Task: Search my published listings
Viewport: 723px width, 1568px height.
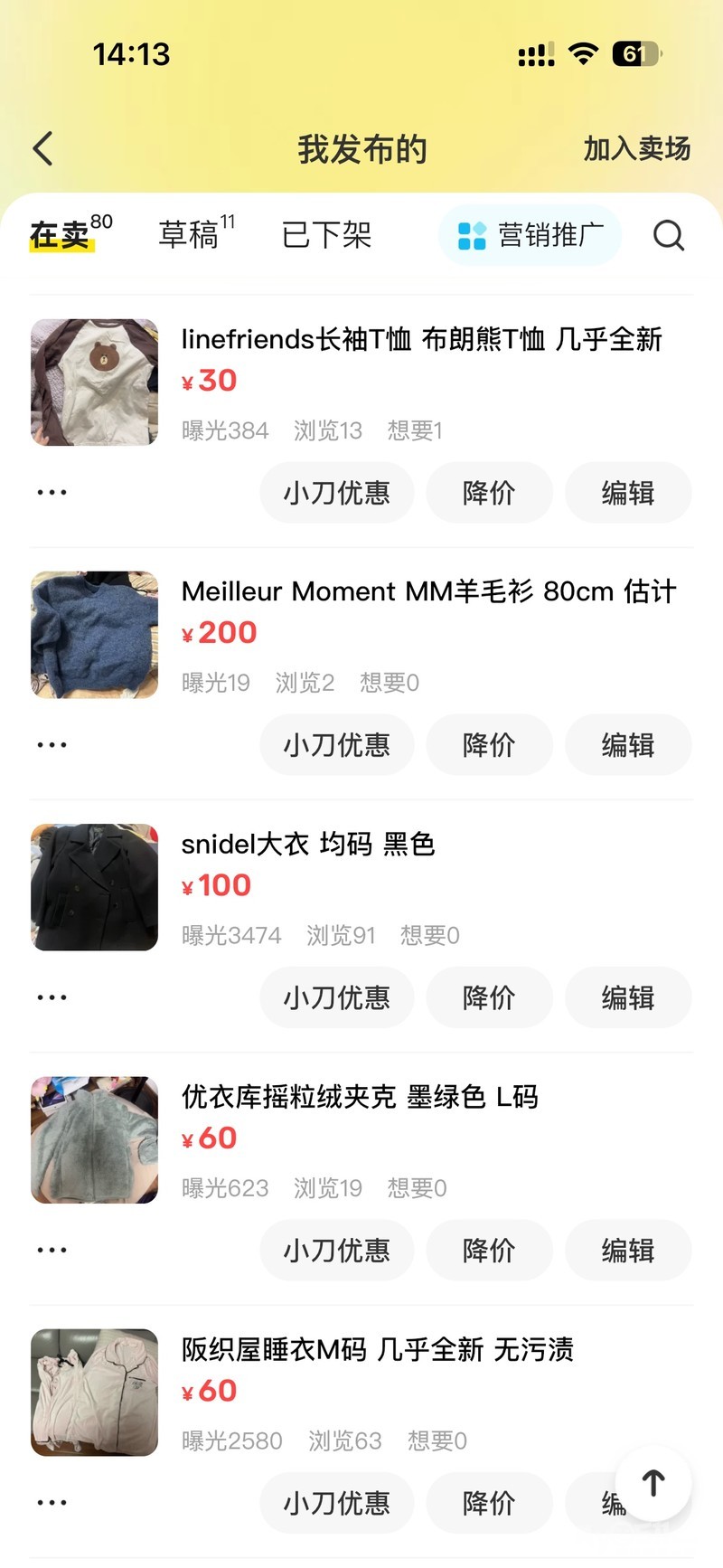Action: click(669, 235)
